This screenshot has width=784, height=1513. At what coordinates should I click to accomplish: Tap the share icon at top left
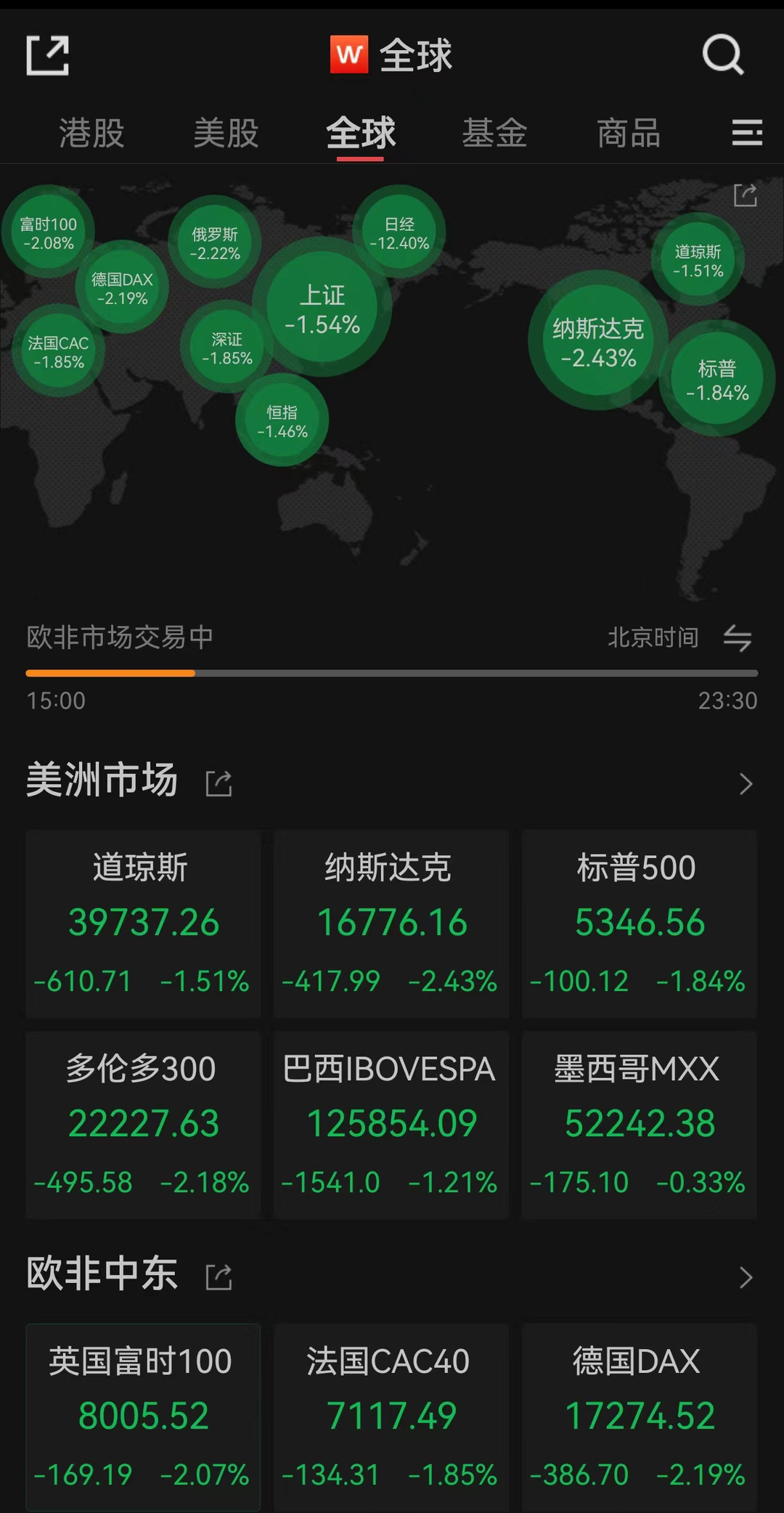point(48,55)
